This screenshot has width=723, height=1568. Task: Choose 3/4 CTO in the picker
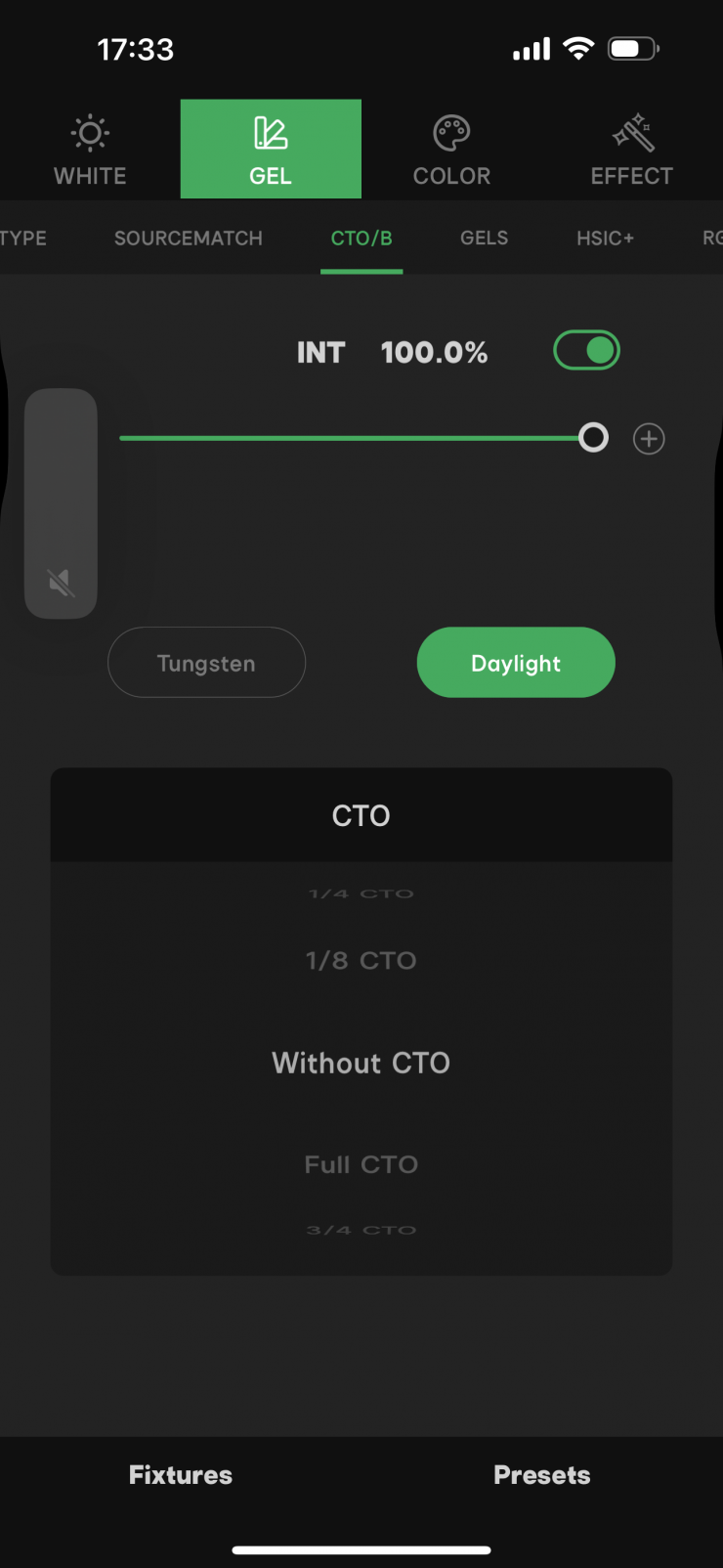click(x=361, y=1230)
